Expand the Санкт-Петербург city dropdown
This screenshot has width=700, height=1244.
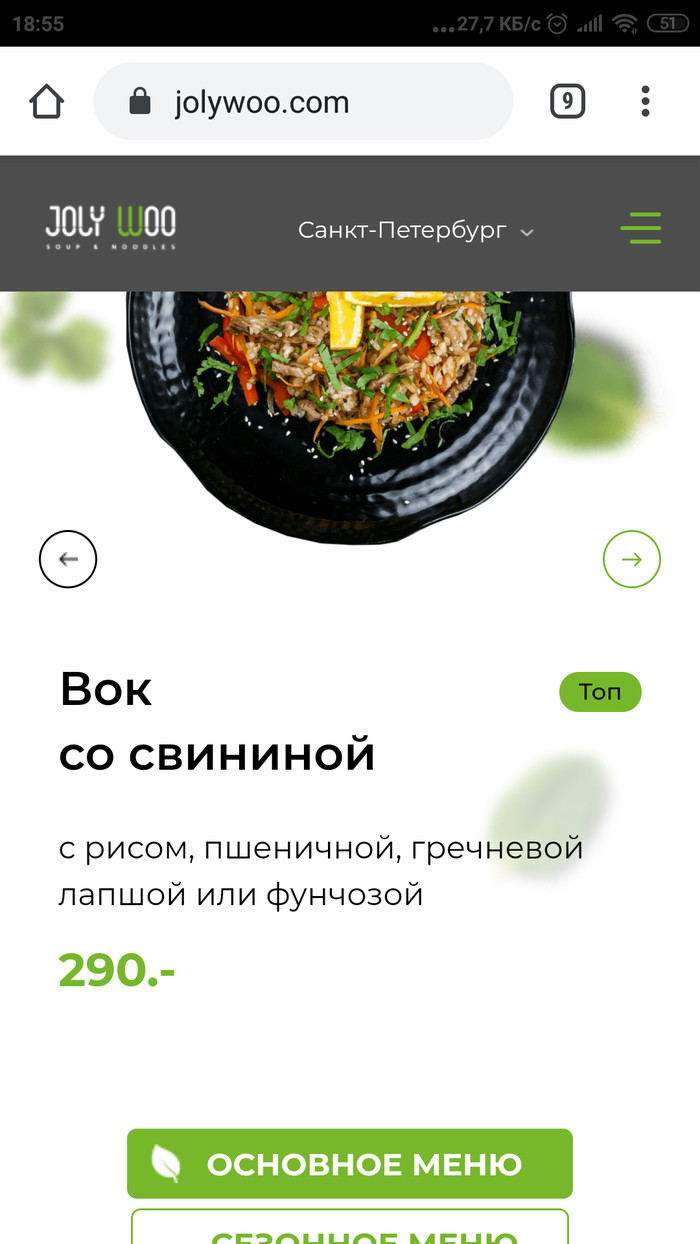coord(416,231)
